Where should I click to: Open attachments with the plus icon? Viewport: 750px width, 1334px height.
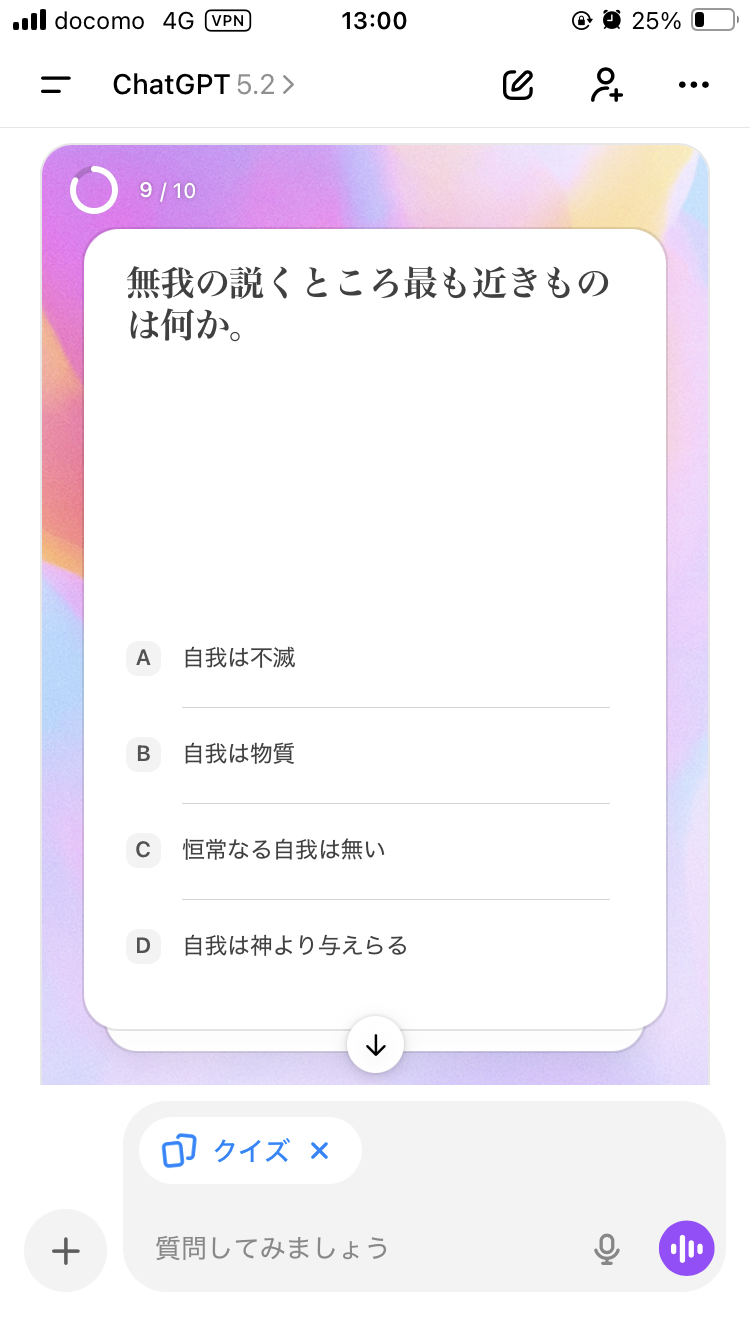point(65,1250)
